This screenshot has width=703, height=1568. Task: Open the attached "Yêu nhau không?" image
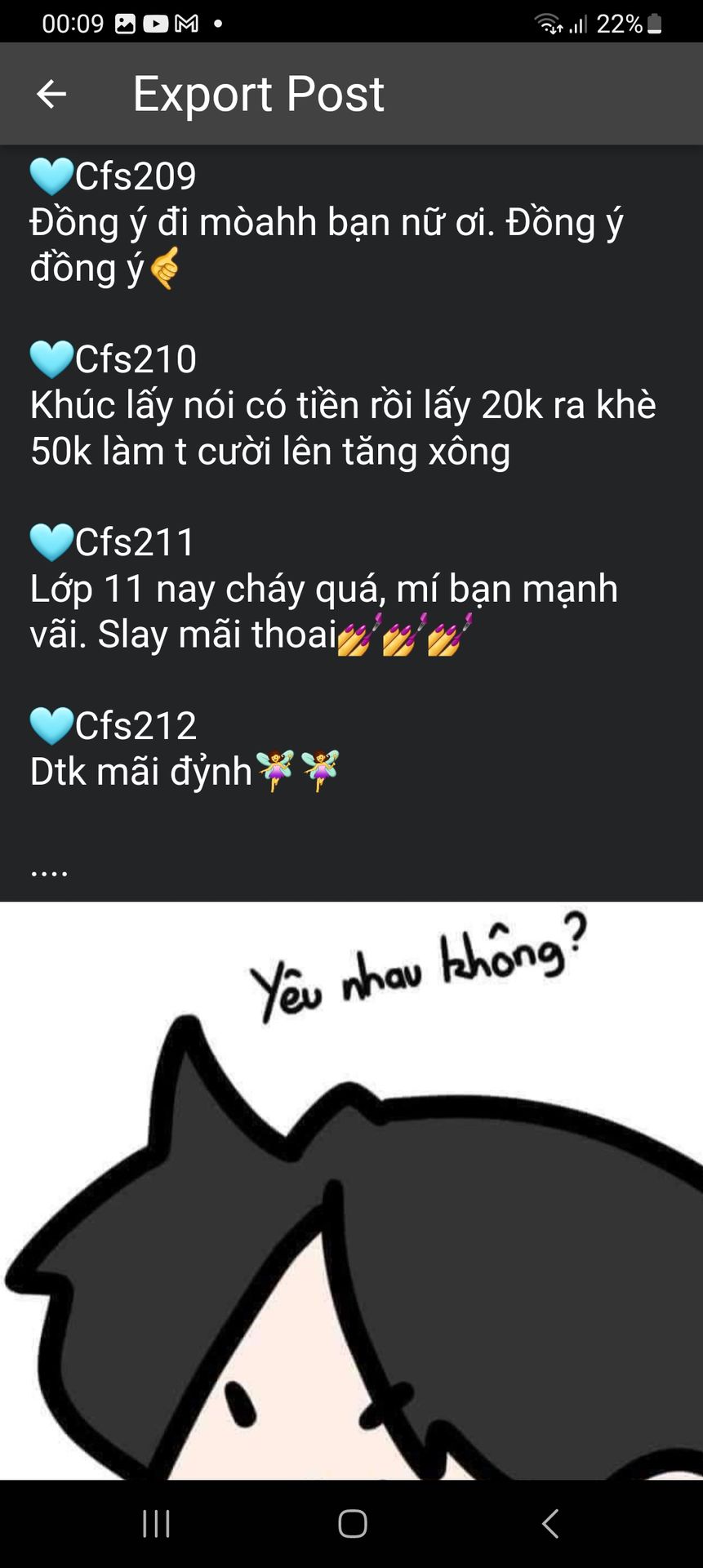pyautogui.click(x=351, y=1191)
